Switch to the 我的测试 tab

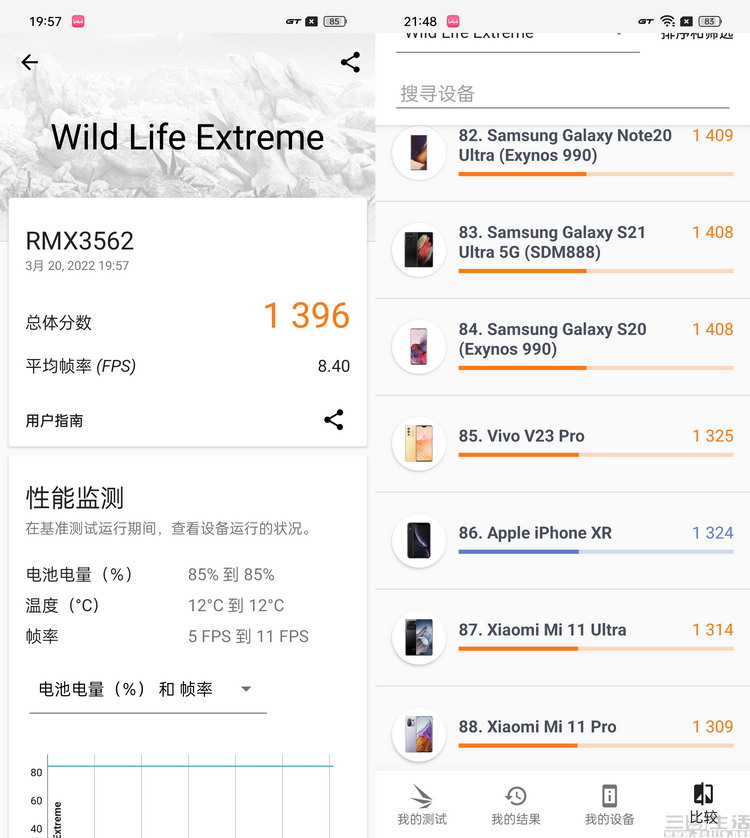(422, 805)
